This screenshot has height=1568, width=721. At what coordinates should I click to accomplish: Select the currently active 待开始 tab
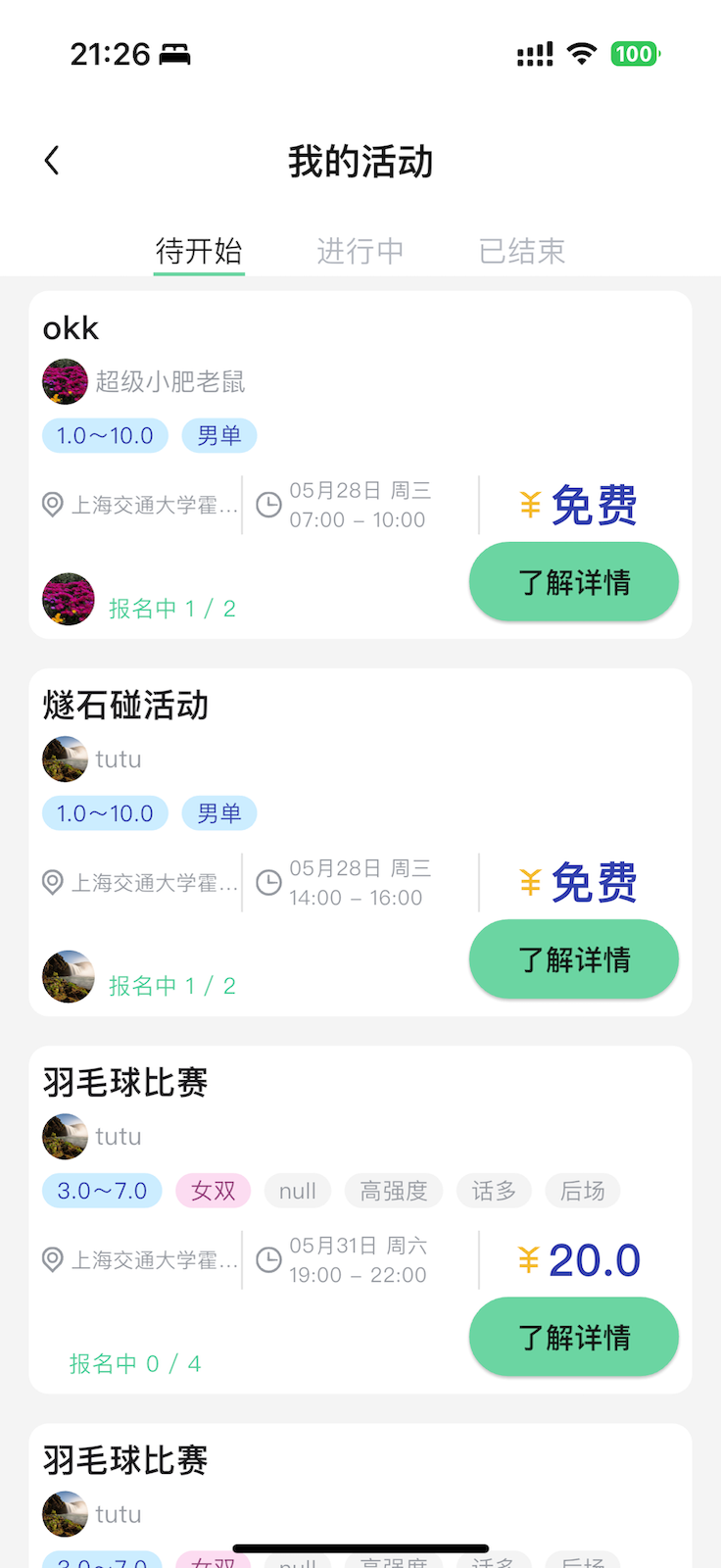click(x=199, y=251)
